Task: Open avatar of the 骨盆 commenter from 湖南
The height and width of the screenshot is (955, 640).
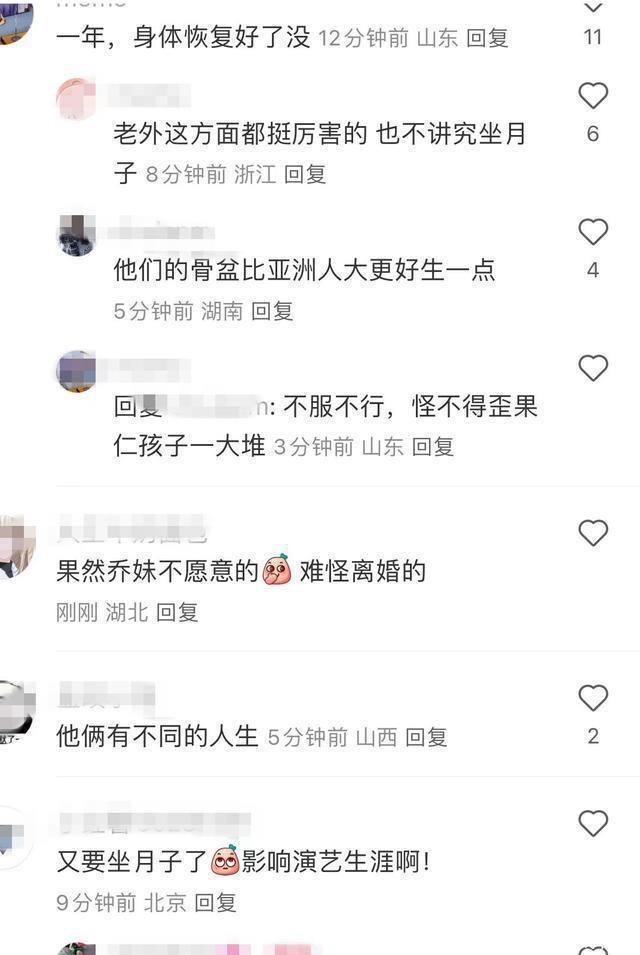Action: pos(77,234)
